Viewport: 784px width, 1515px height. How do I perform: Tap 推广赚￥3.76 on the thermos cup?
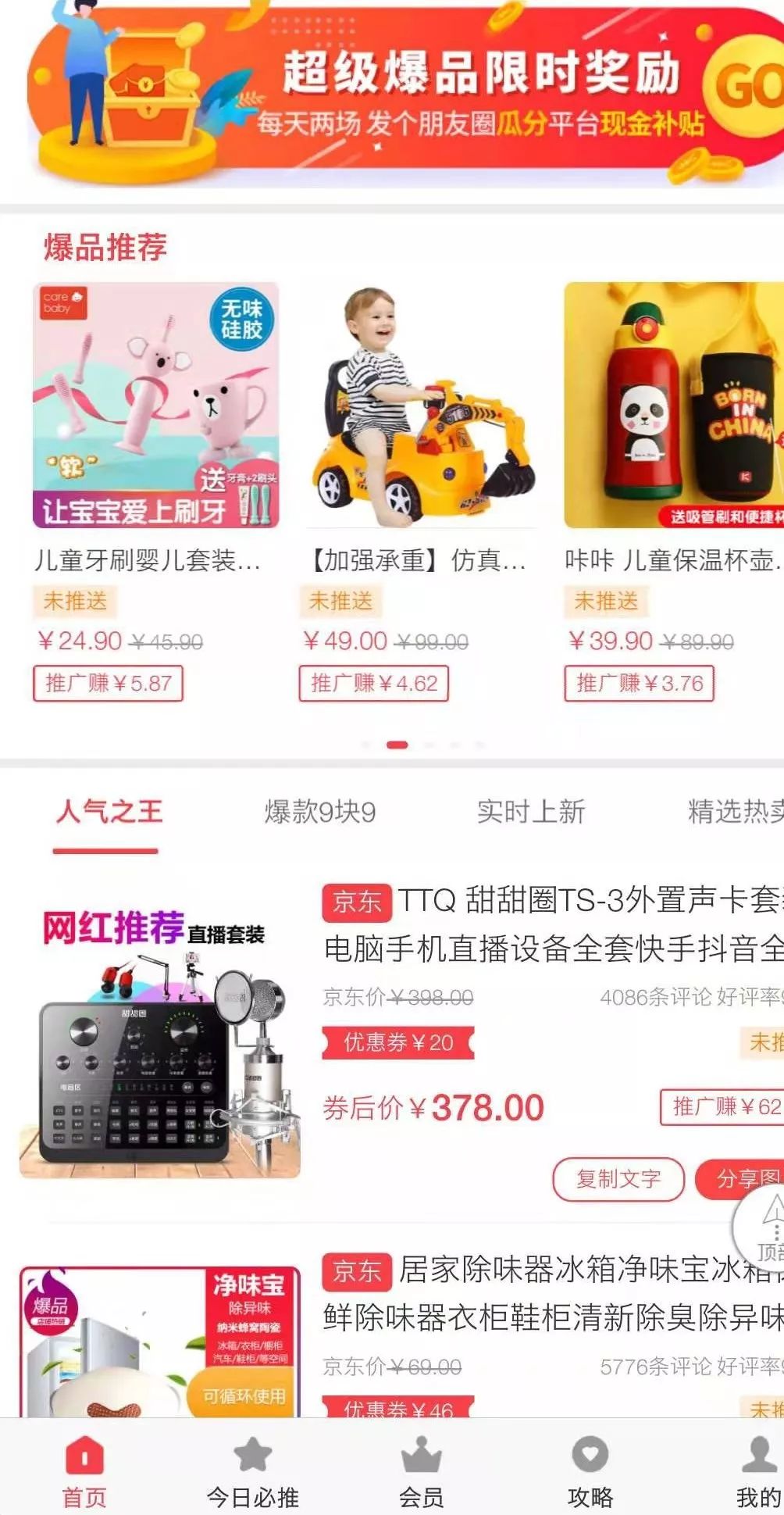tap(639, 684)
